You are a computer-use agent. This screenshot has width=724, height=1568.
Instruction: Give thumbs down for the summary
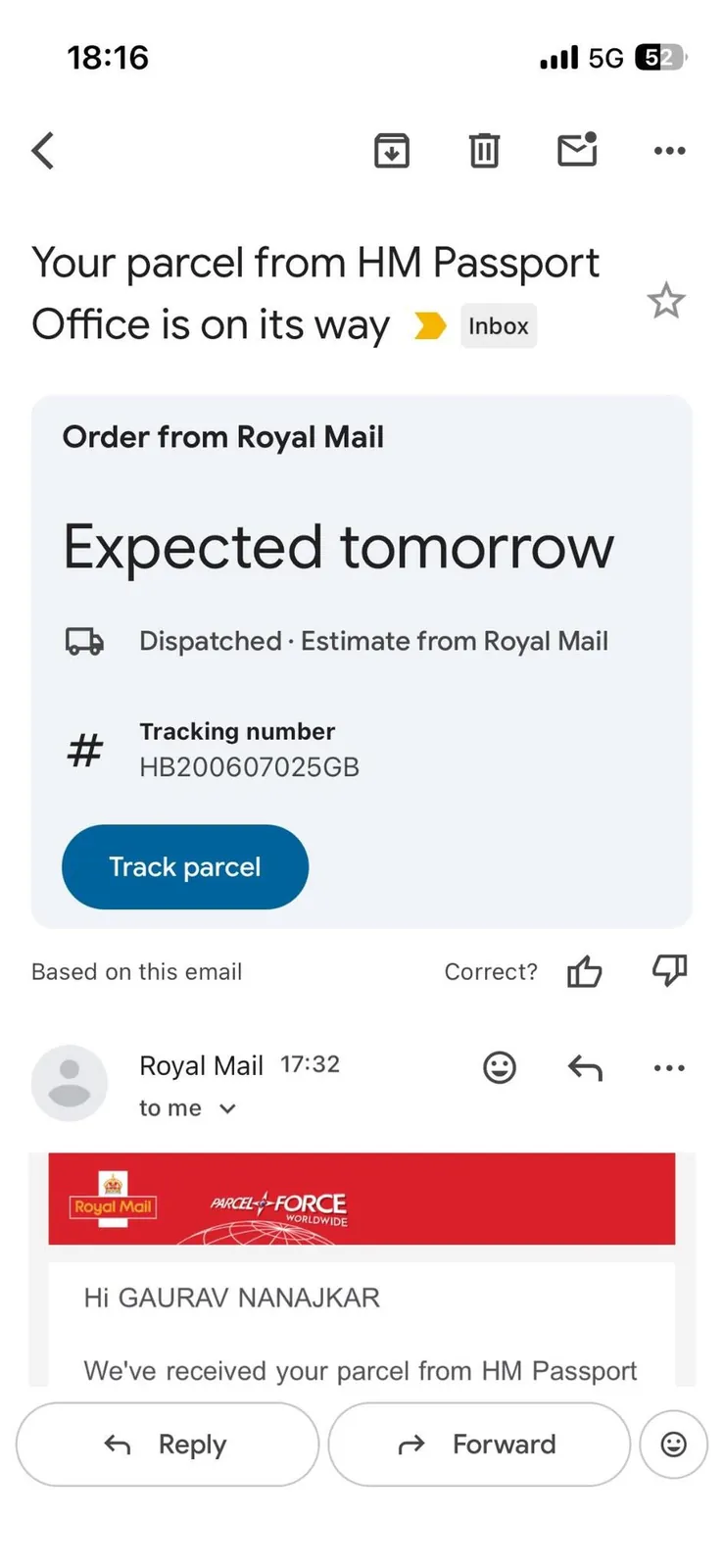tap(670, 970)
